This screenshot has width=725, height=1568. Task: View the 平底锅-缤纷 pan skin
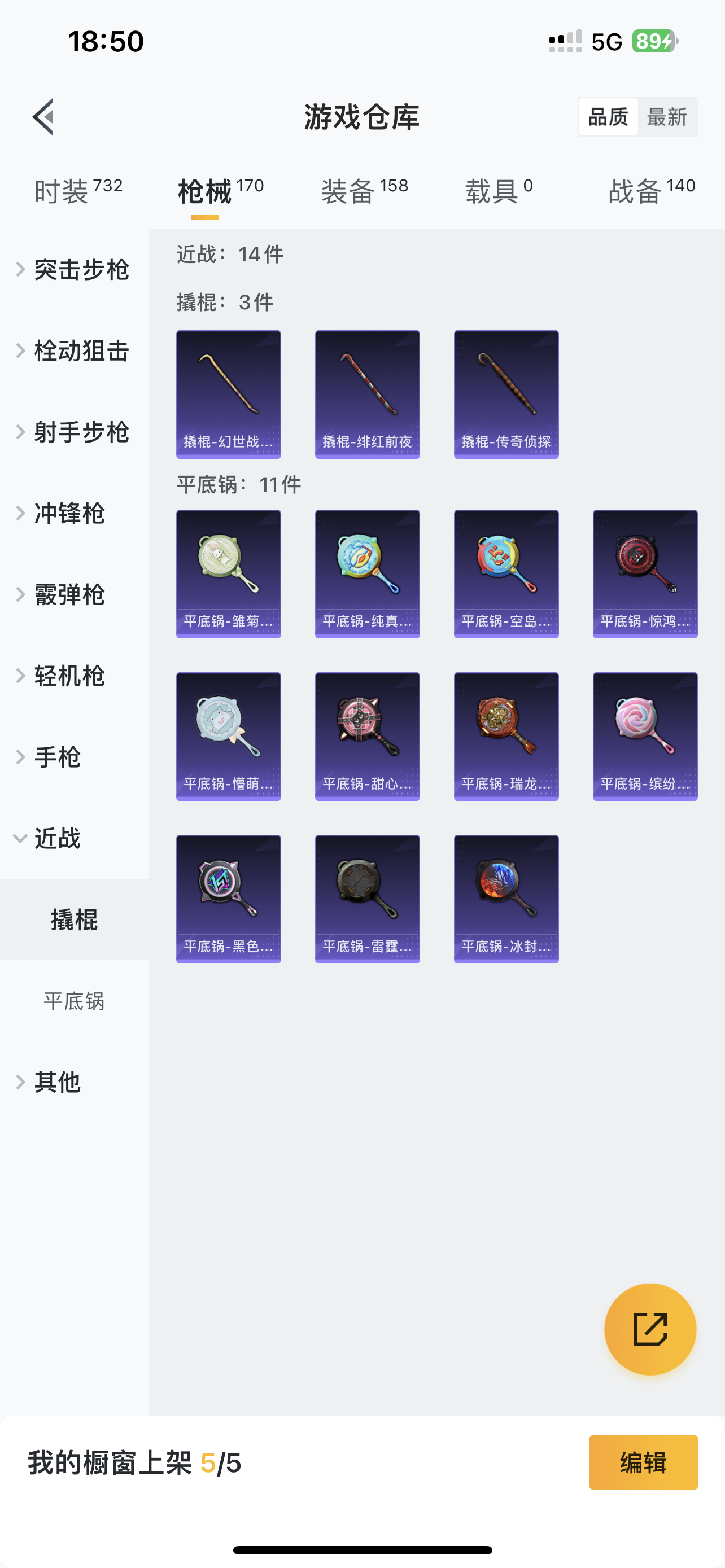[x=645, y=737]
